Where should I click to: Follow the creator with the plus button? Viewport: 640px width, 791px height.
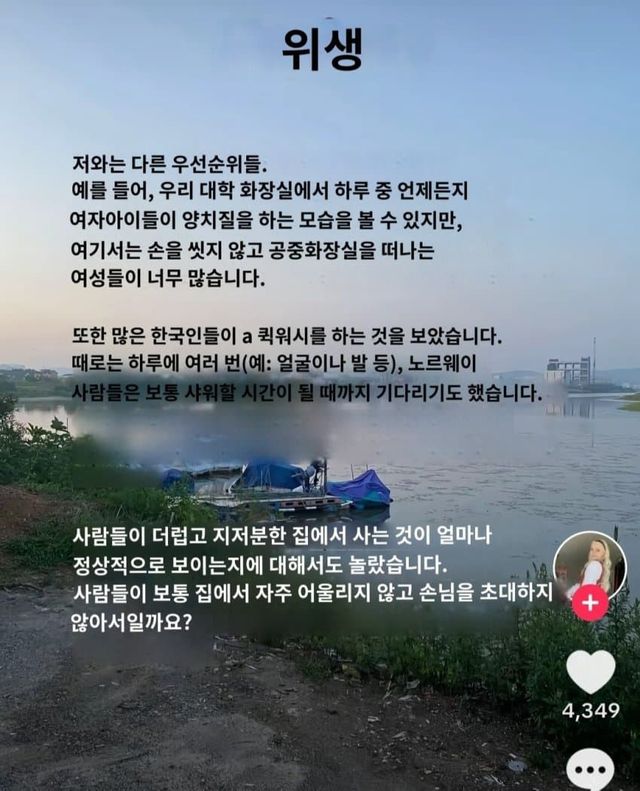(x=590, y=603)
